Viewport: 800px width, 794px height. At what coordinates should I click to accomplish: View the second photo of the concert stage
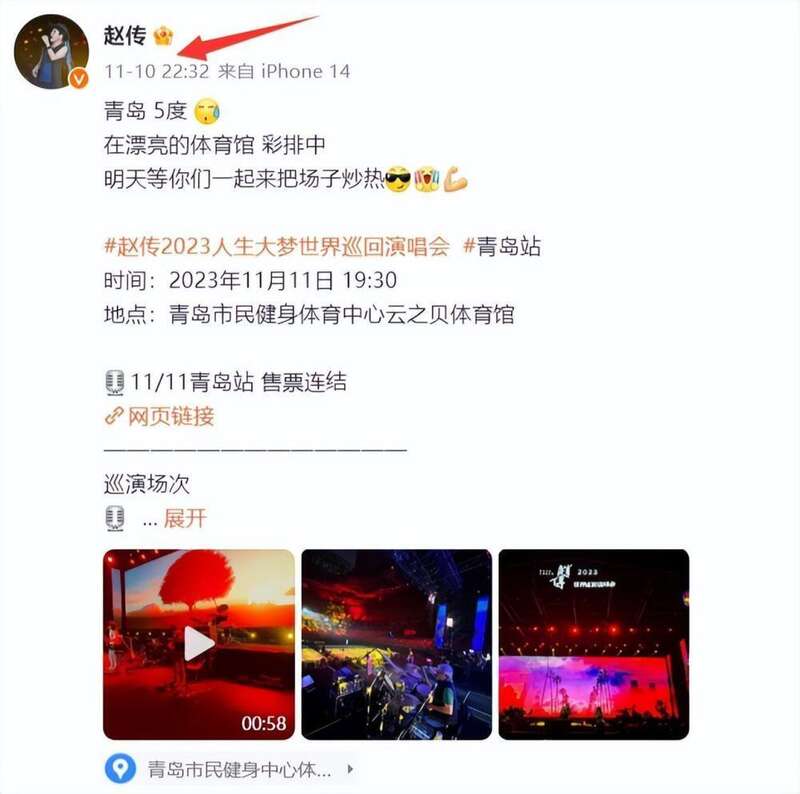click(x=396, y=644)
